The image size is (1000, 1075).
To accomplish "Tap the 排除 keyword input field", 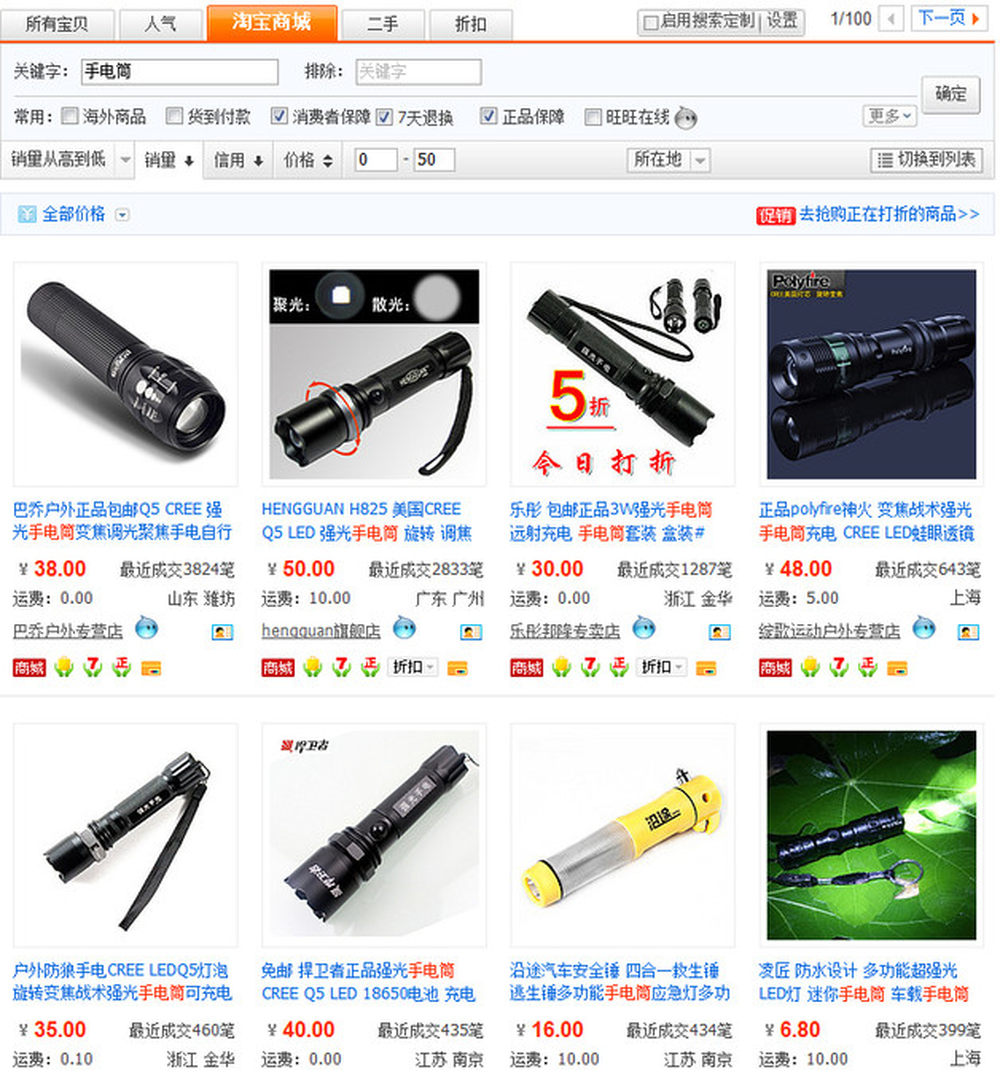I will click(418, 72).
